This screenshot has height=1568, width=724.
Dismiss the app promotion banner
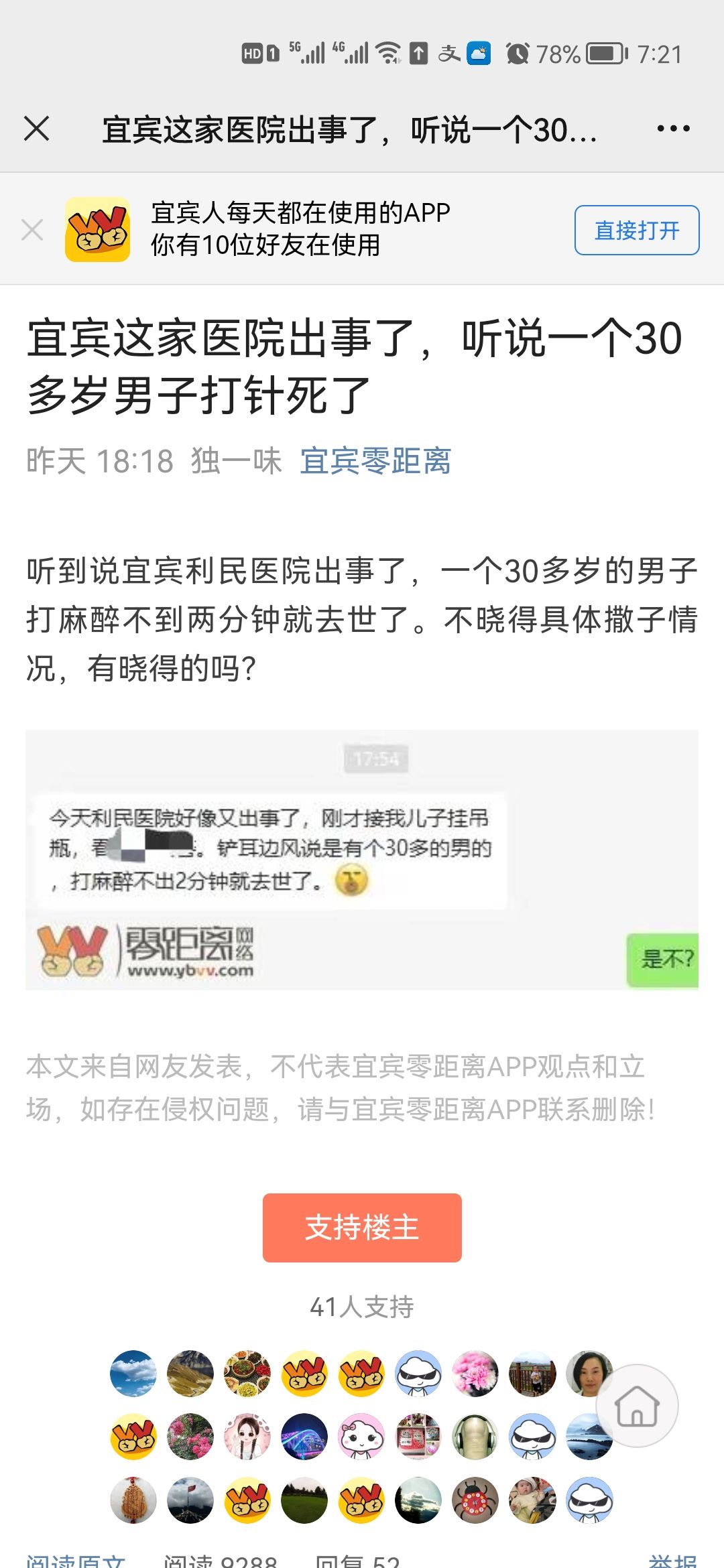32,230
